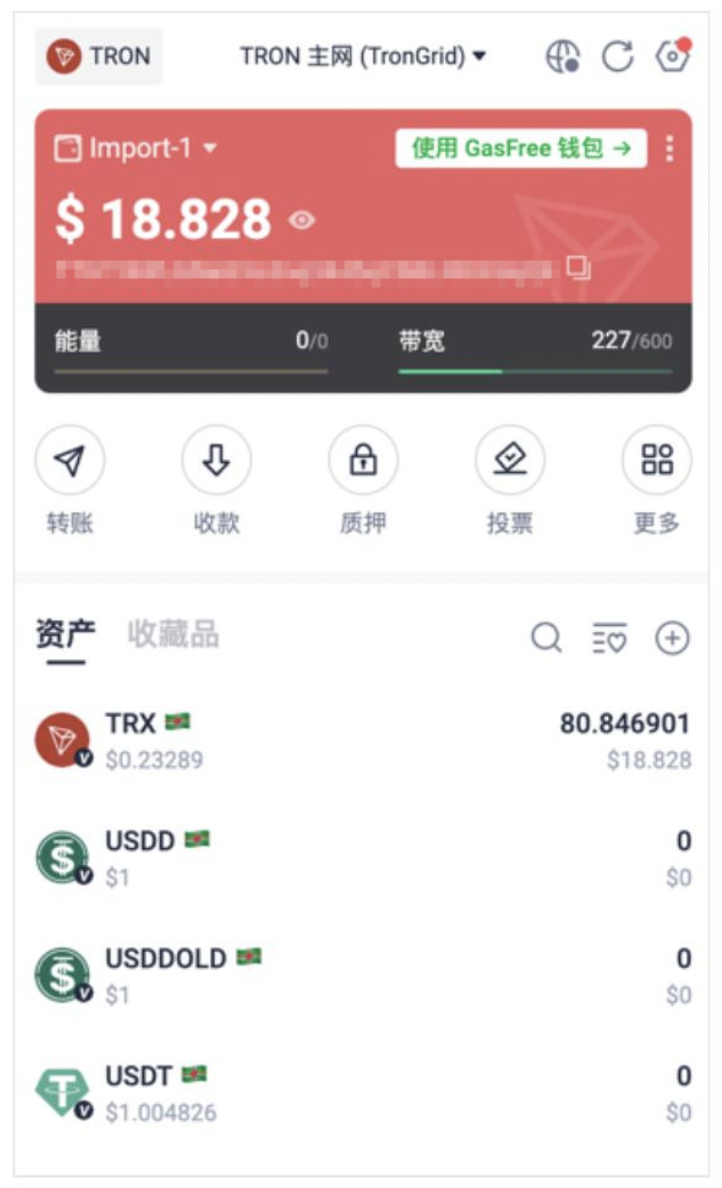Expand the Import-1 wallet dropdown

click(136, 148)
